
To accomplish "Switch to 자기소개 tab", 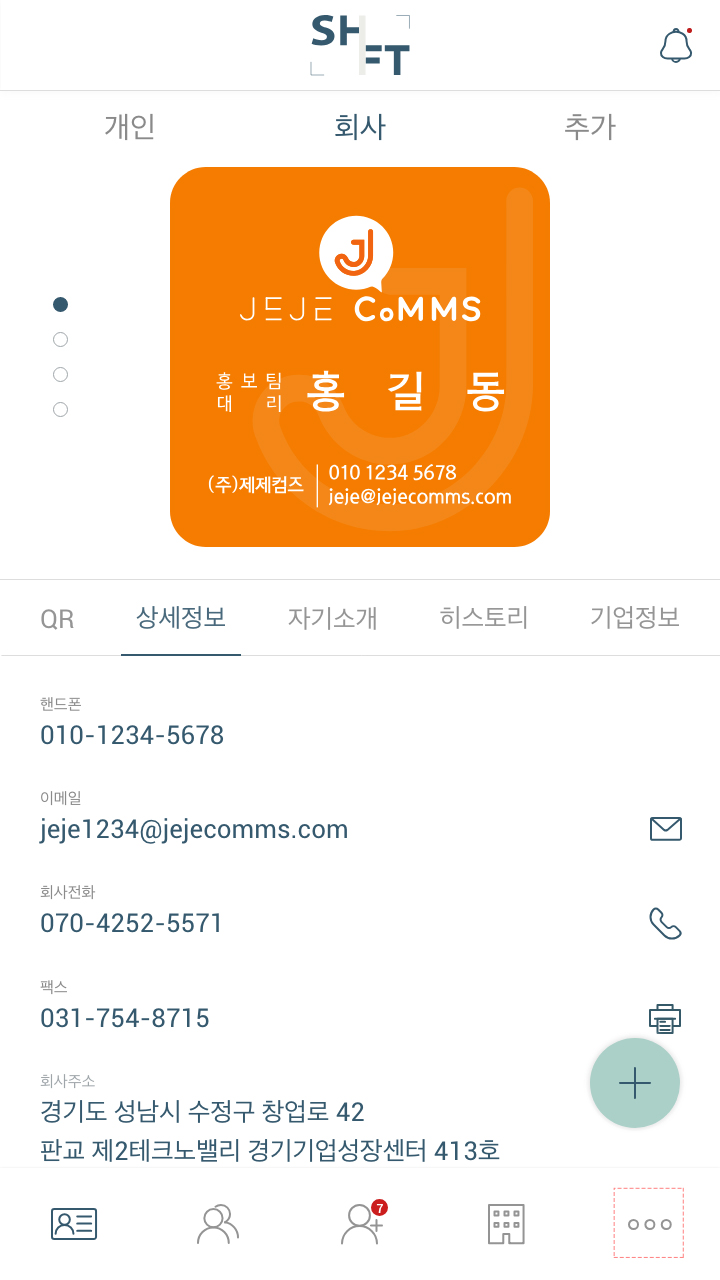I will tap(333, 618).
